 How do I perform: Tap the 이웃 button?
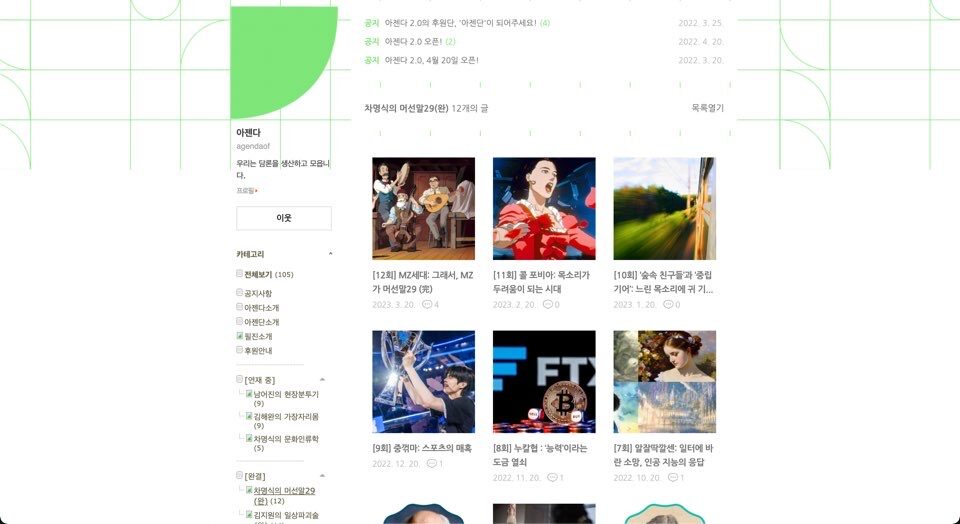point(283,218)
